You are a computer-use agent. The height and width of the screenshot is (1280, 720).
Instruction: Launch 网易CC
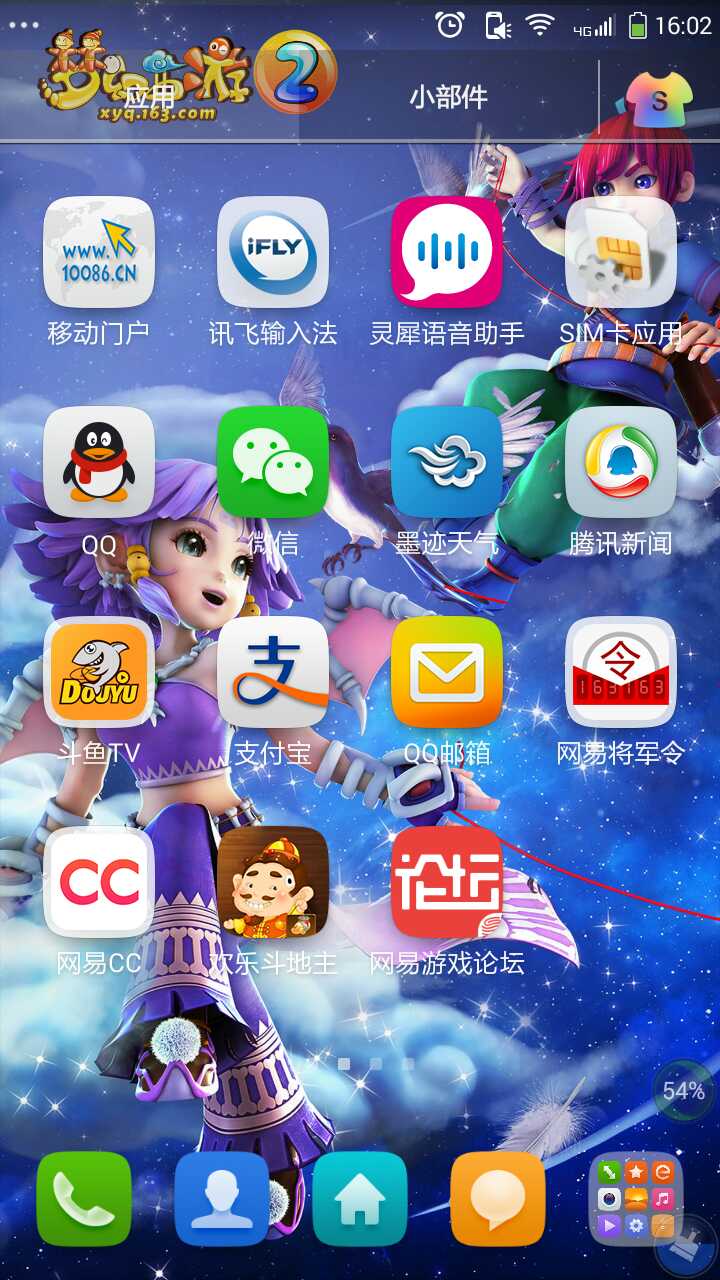click(99, 882)
